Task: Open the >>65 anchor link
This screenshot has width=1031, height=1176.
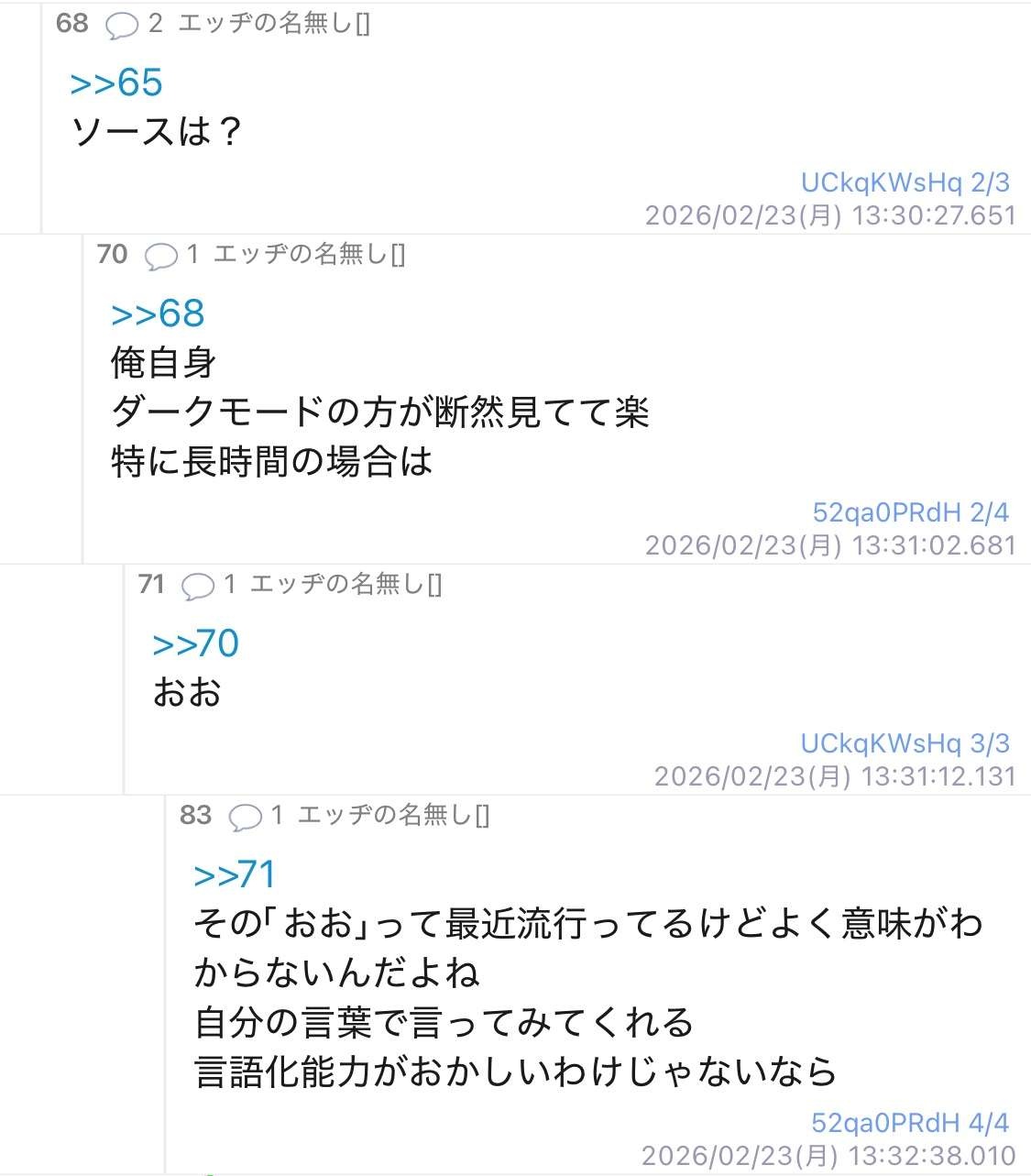Action: (x=116, y=82)
